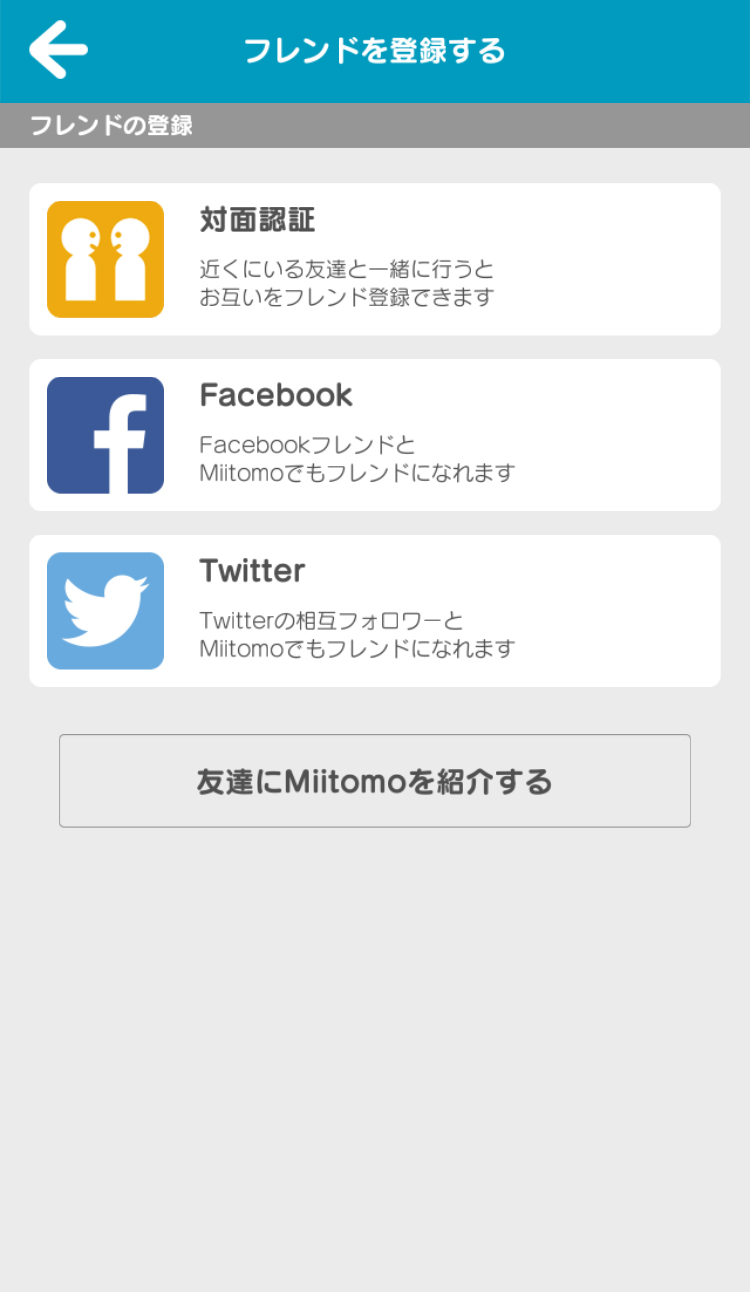Click the Facebook "f" logo icon

pyautogui.click(x=104, y=433)
